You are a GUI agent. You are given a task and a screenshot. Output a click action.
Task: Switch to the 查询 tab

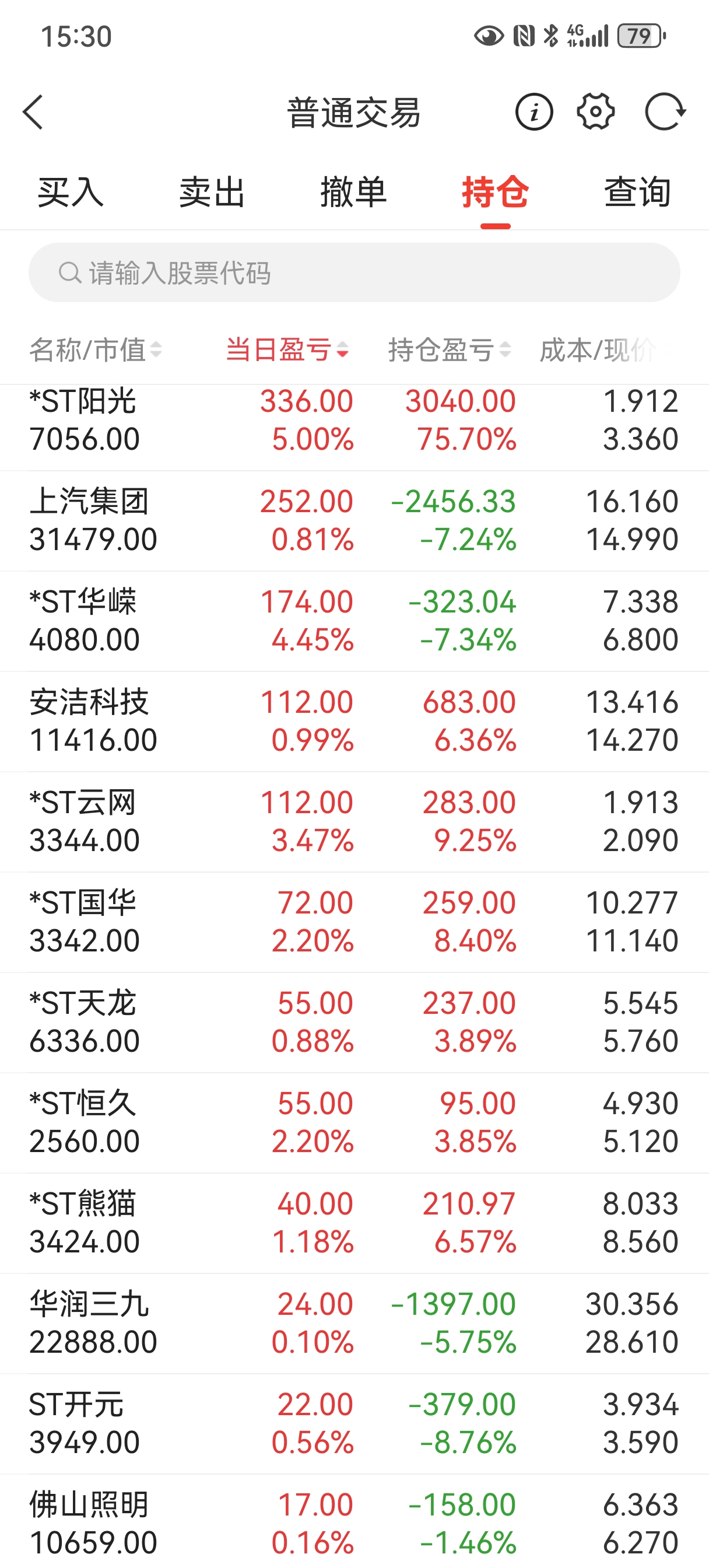pos(637,192)
